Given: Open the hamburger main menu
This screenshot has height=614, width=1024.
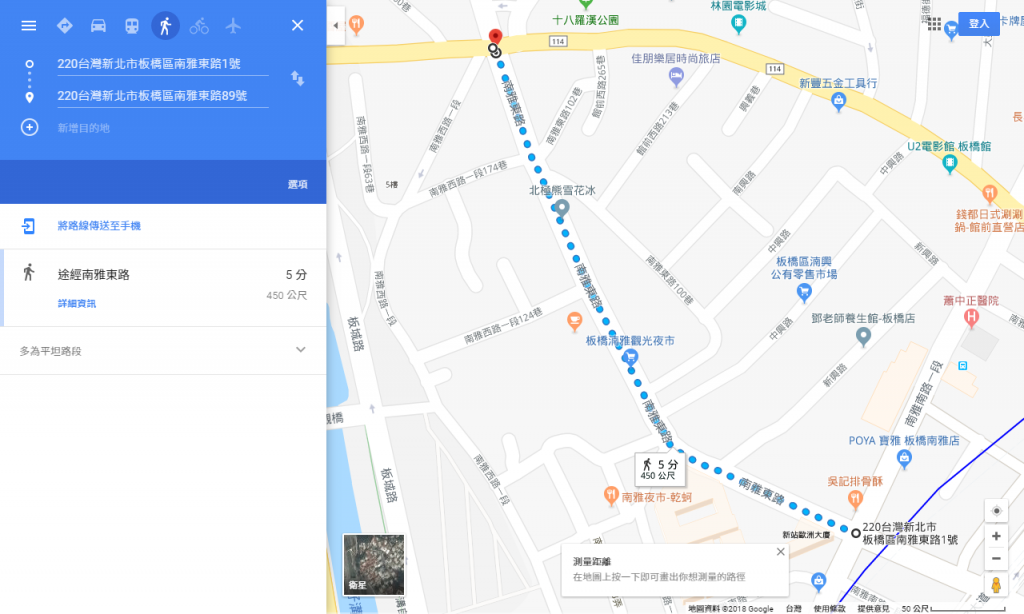Looking at the screenshot, I should point(28,25).
